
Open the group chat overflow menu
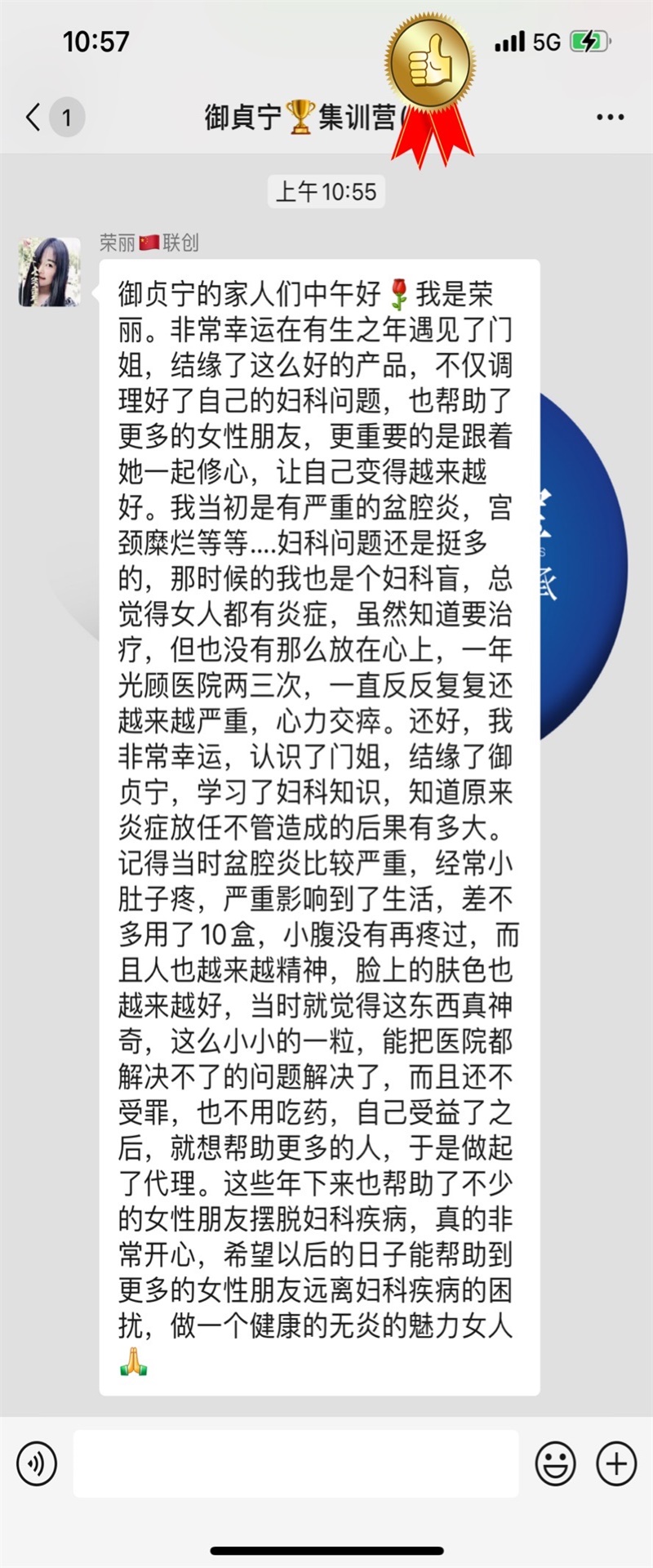(610, 118)
